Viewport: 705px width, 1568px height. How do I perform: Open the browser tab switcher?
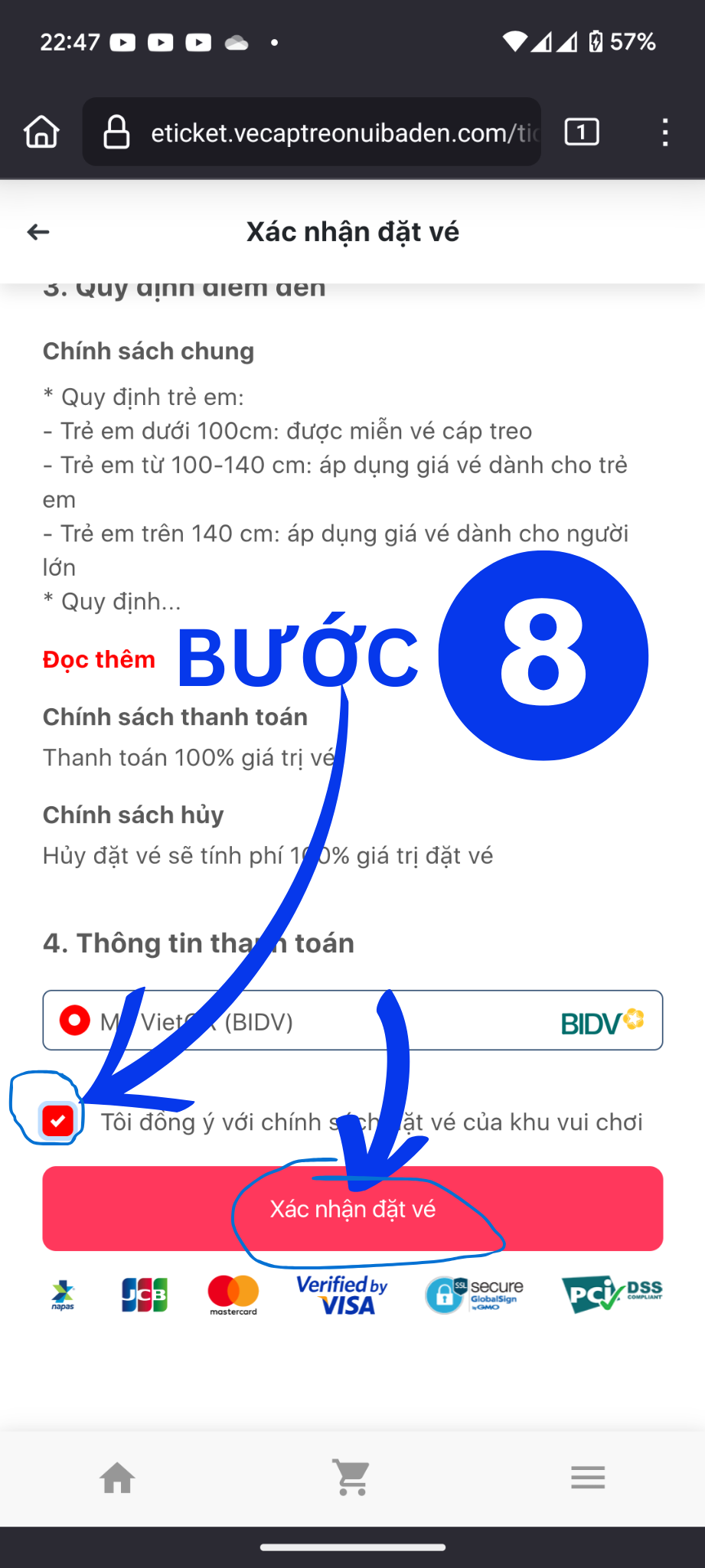(x=582, y=132)
